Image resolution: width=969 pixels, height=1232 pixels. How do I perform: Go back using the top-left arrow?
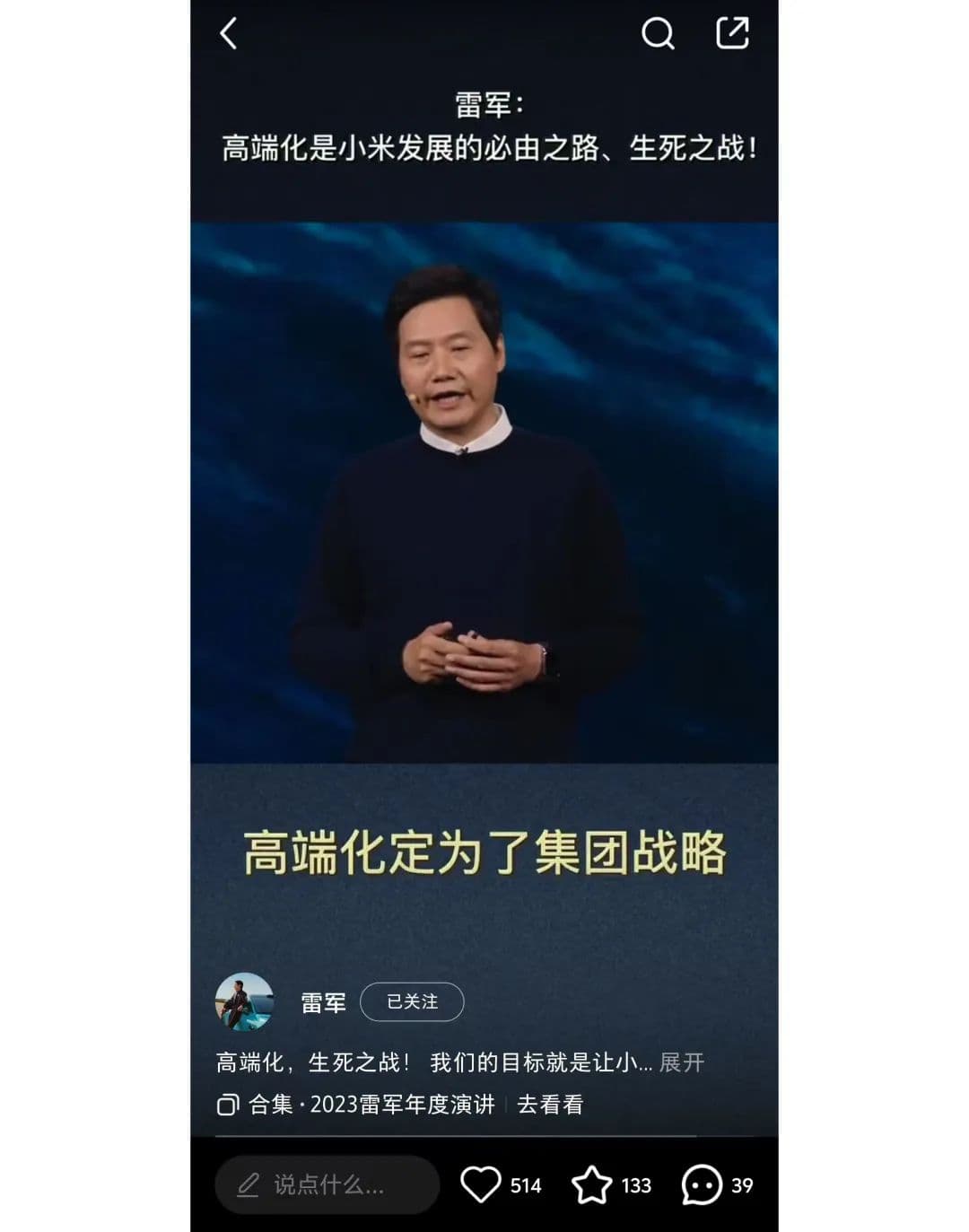[229, 34]
